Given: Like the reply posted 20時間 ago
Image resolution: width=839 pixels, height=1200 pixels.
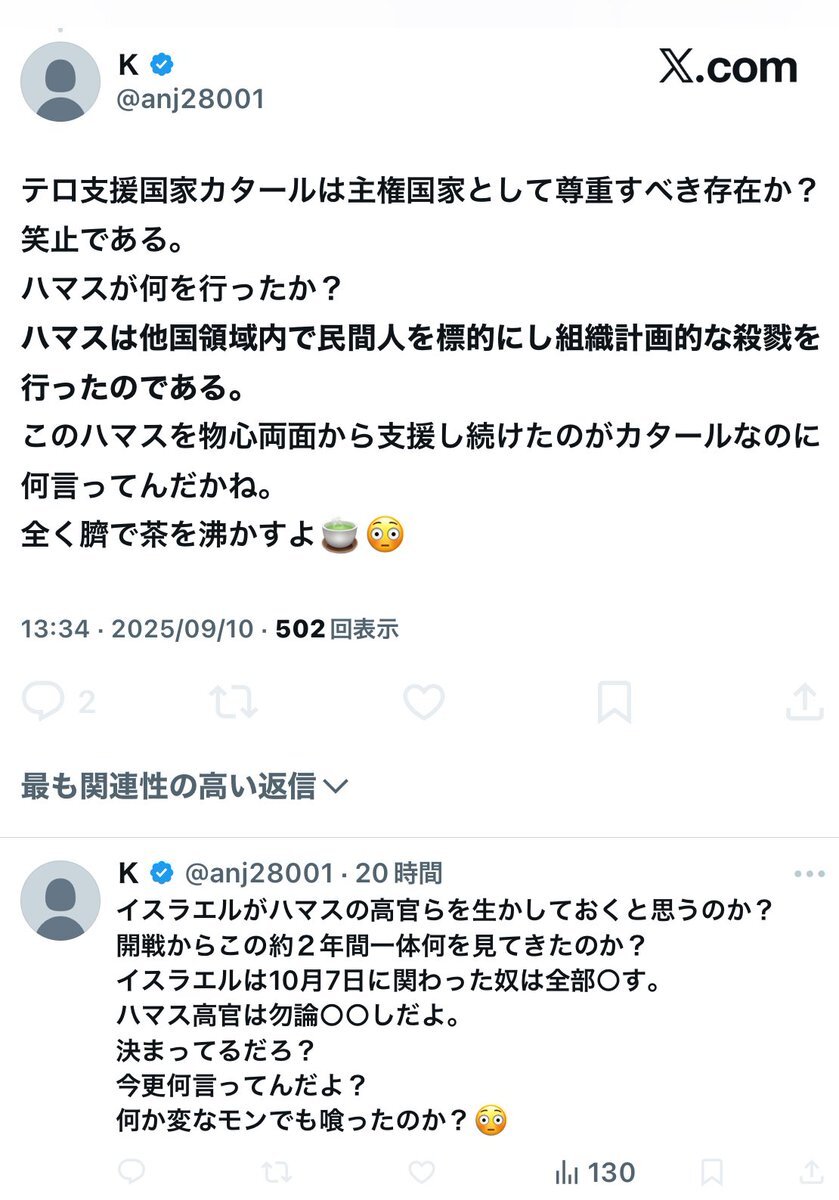Looking at the screenshot, I should [x=422, y=1172].
